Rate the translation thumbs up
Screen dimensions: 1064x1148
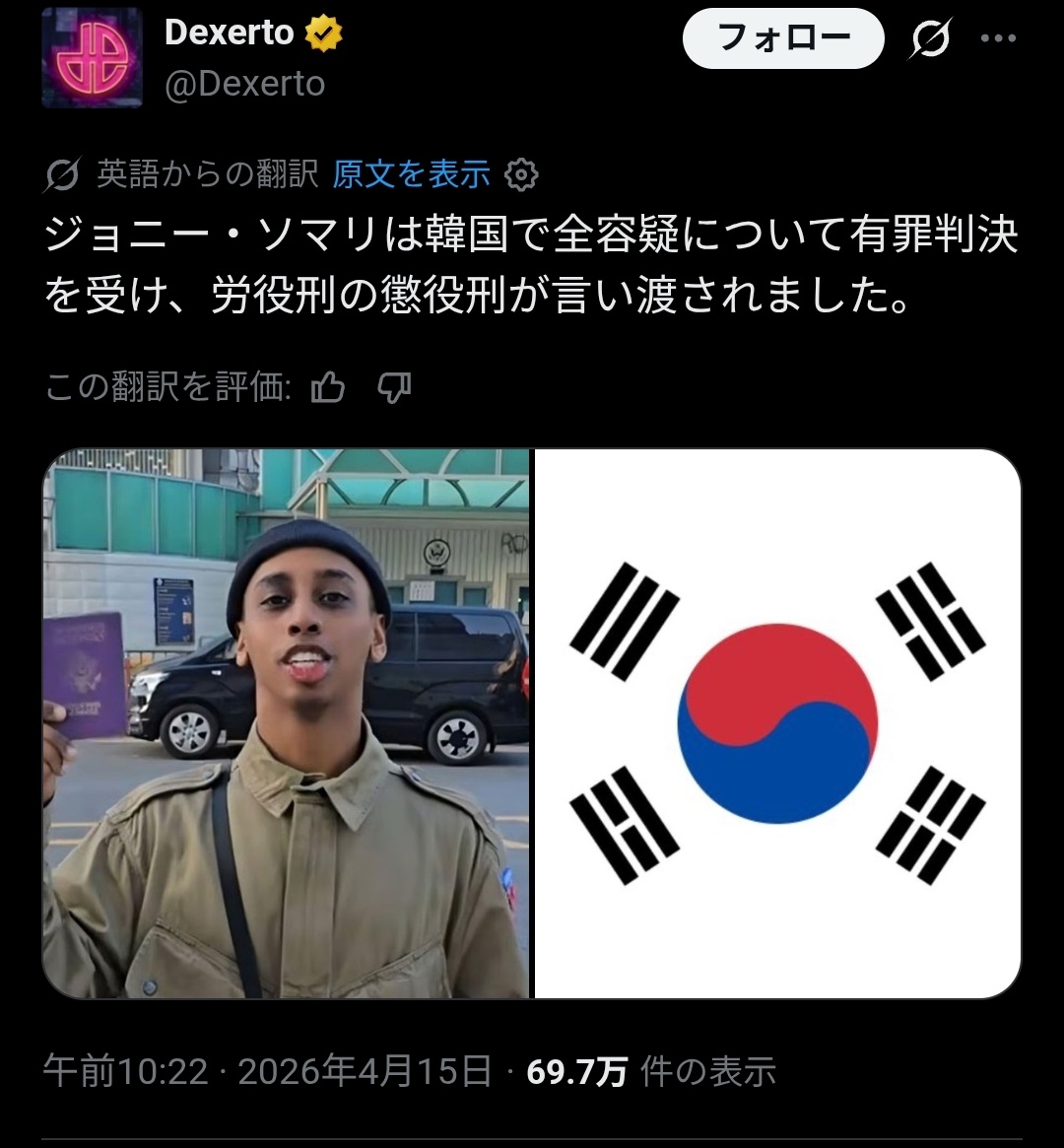click(328, 388)
